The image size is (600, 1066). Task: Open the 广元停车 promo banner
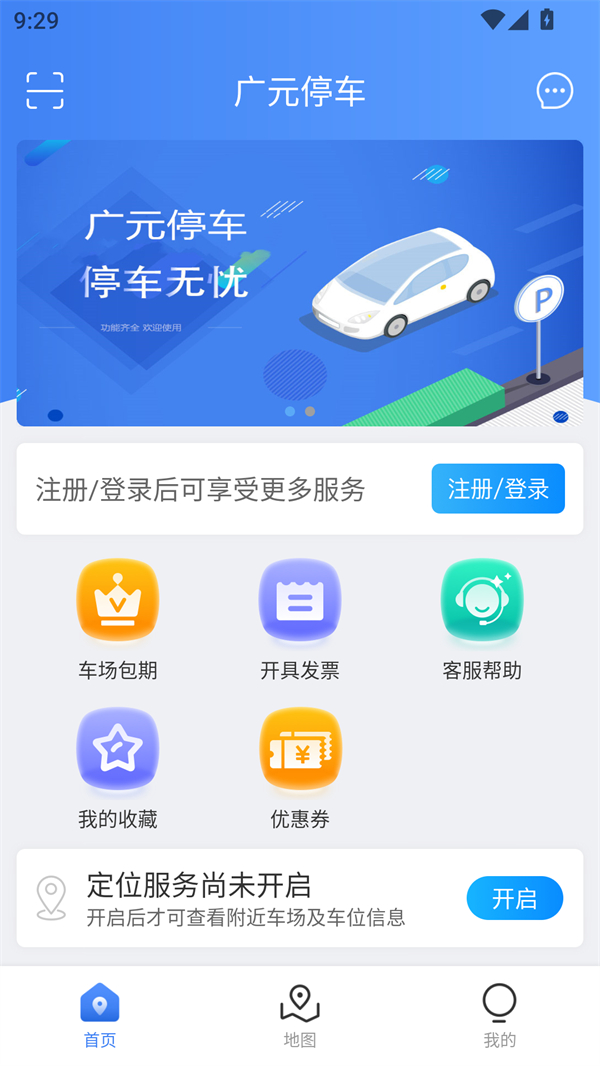click(299, 283)
